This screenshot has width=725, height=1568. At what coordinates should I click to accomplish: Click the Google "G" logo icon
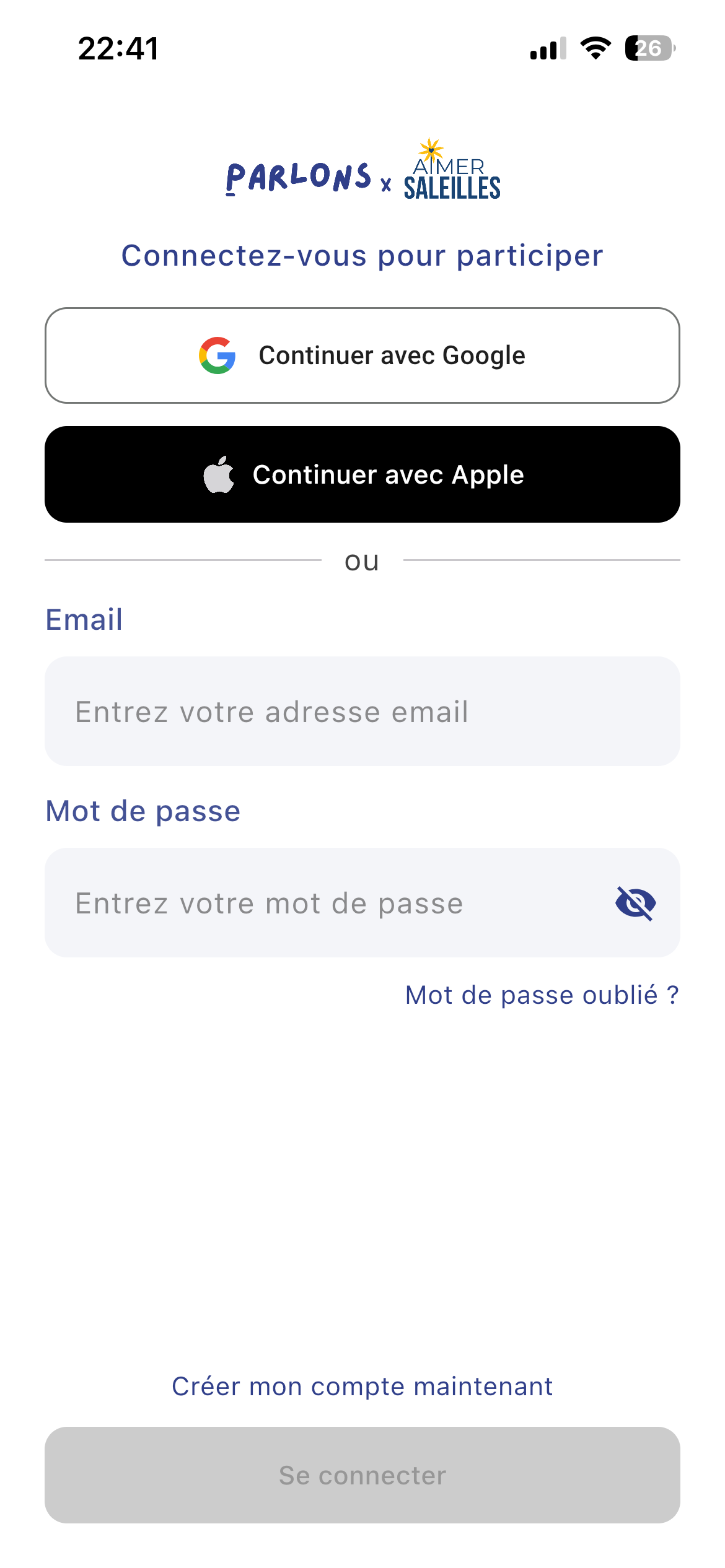click(216, 355)
